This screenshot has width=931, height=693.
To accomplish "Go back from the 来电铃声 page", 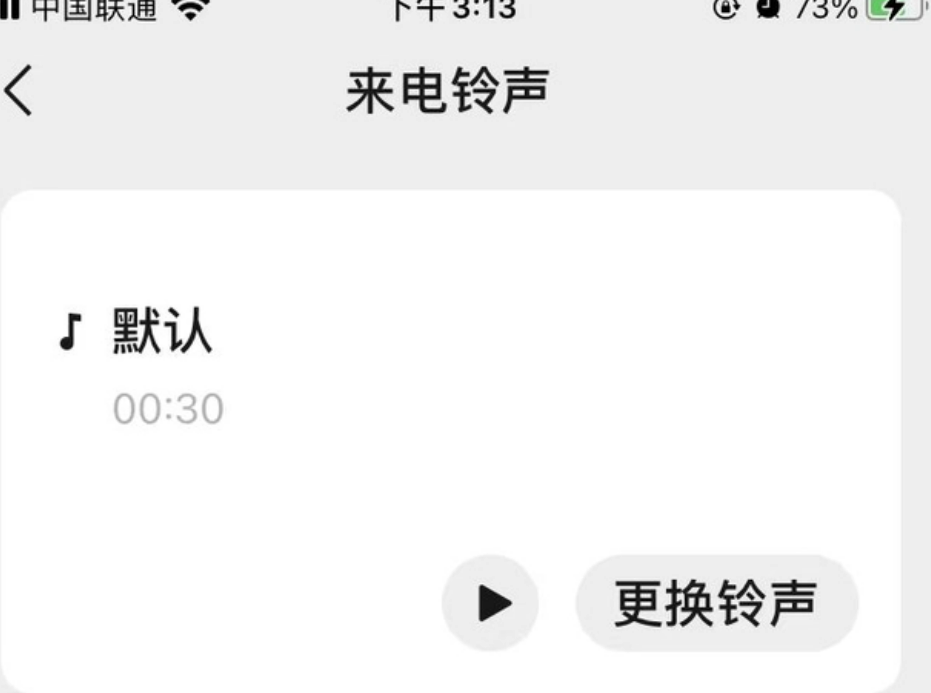I will pos(19,92).
